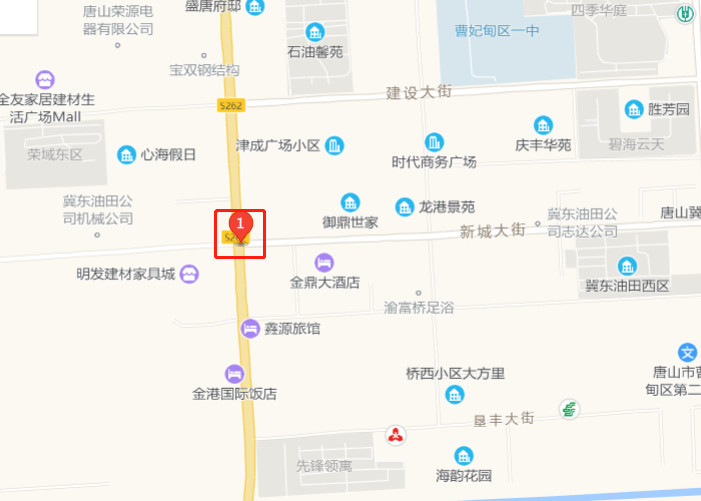Select the 金港国际饭店 hotel marker
Screen dimensions: 701x501
tap(234, 373)
